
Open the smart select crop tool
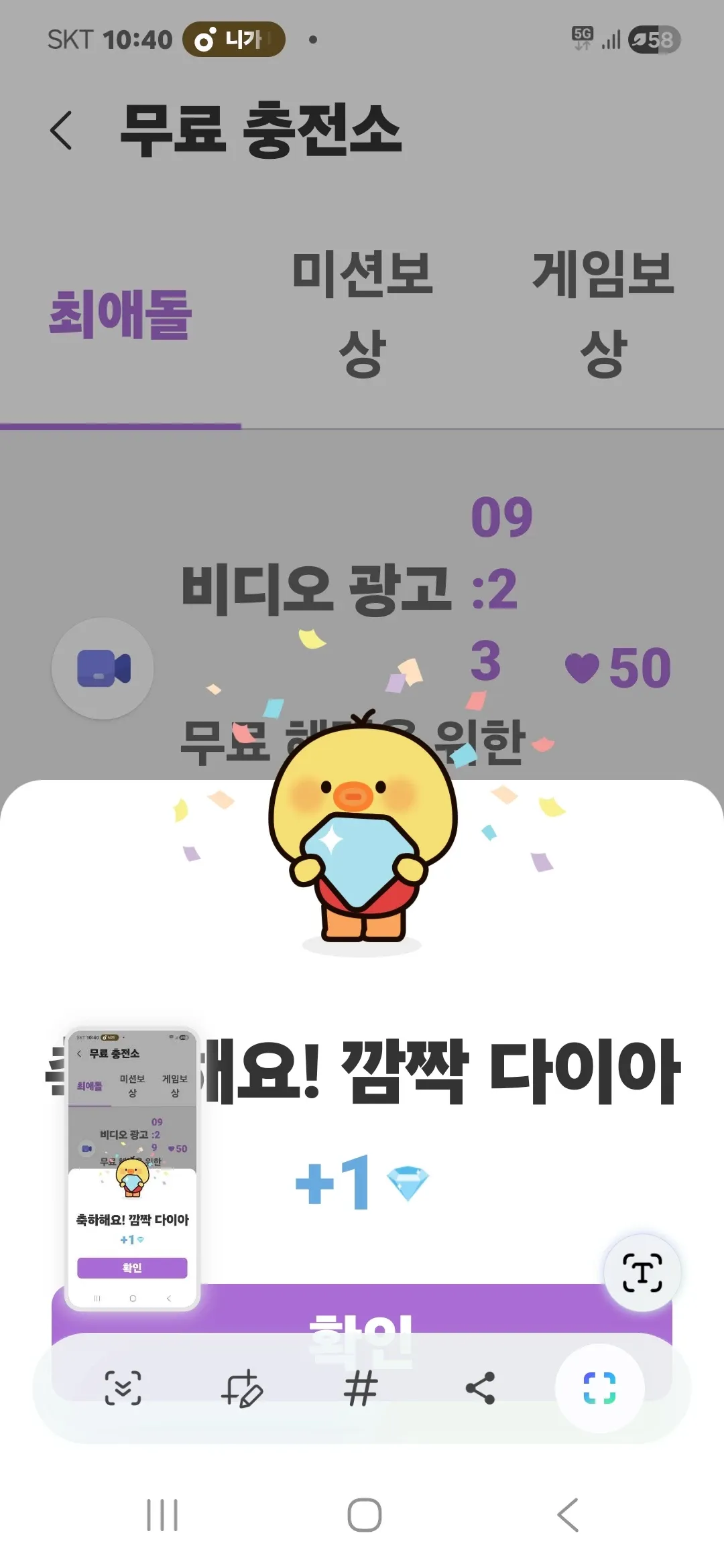[599, 1387]
